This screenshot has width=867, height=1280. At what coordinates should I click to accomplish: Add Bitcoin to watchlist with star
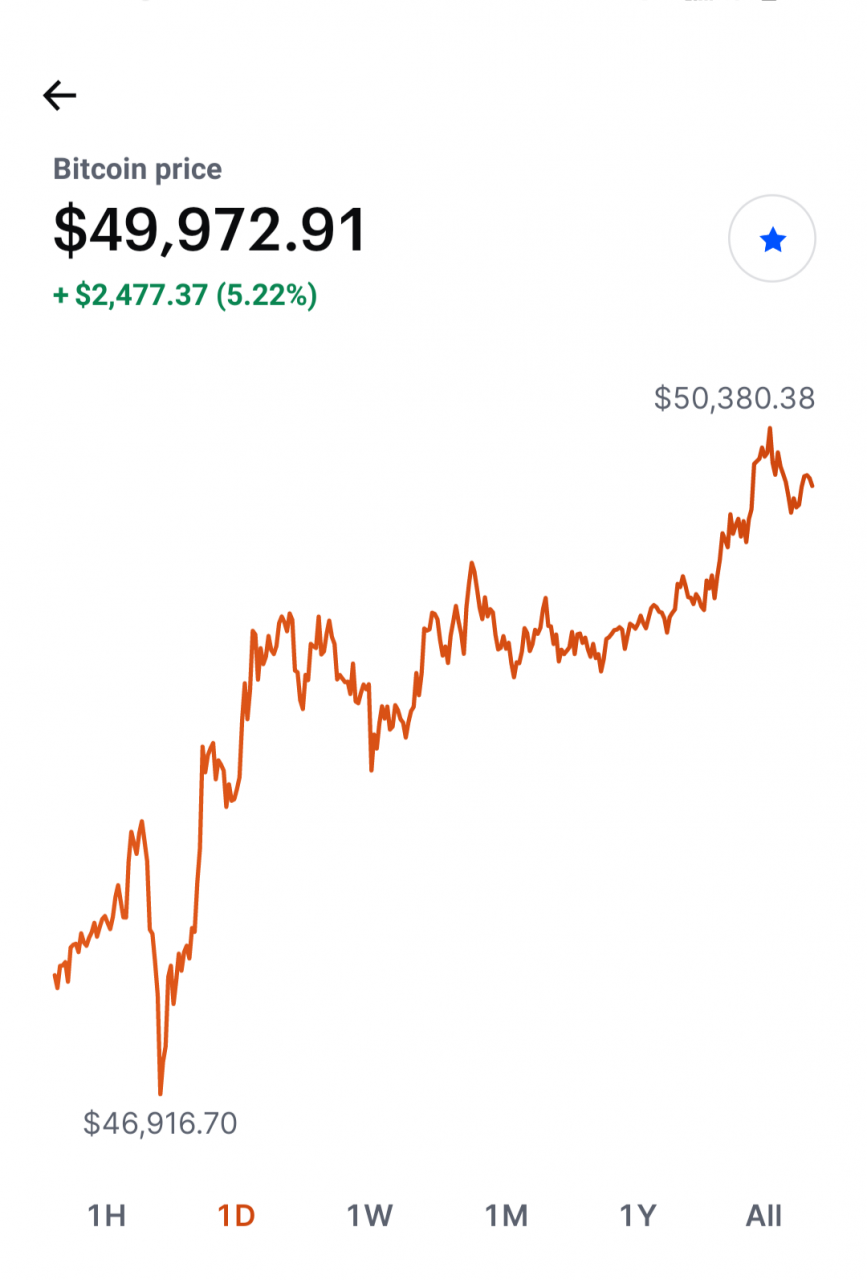pyautogui.click(x=772, y=240)
